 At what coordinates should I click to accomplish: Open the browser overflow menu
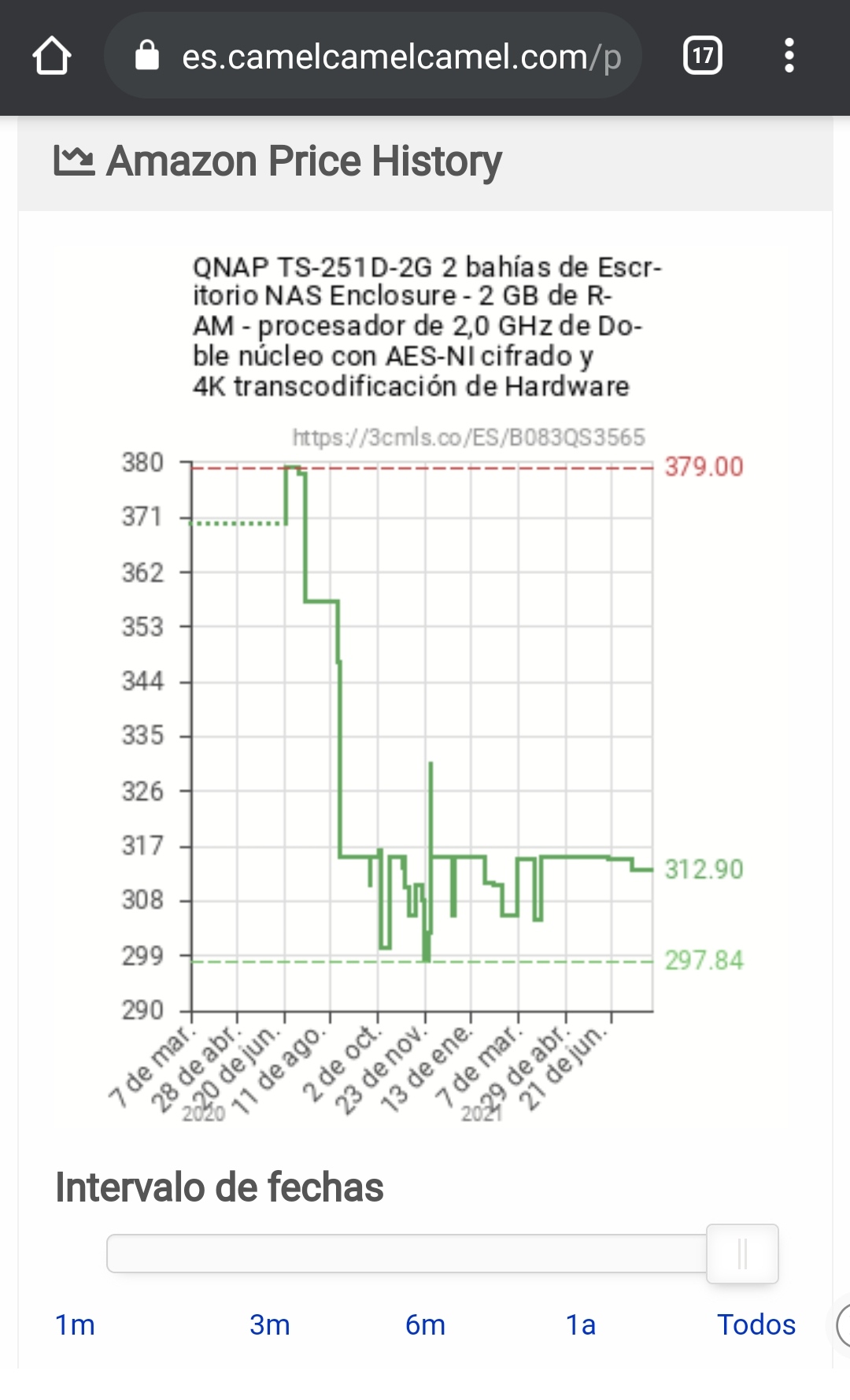[x=789, y=56]
